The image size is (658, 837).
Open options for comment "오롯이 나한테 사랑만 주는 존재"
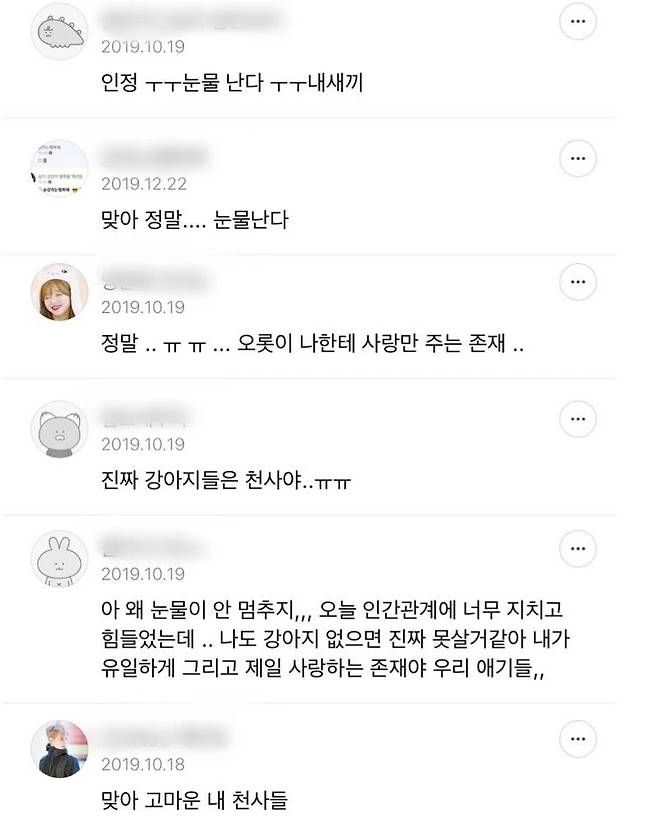(578, 283)
